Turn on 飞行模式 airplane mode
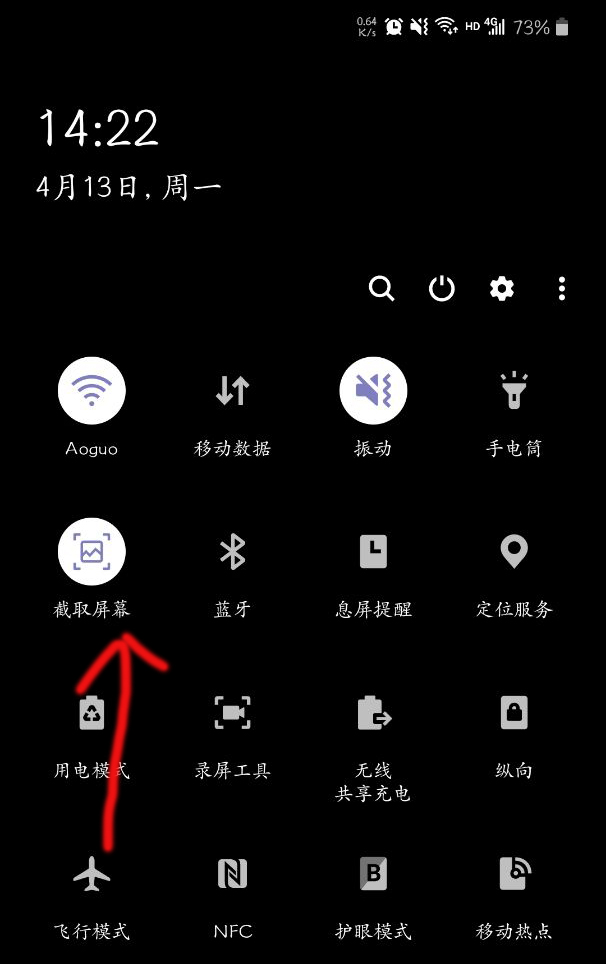Image resolution: width=606 pixels, height=964 pixels. click(x=92, y=874)
